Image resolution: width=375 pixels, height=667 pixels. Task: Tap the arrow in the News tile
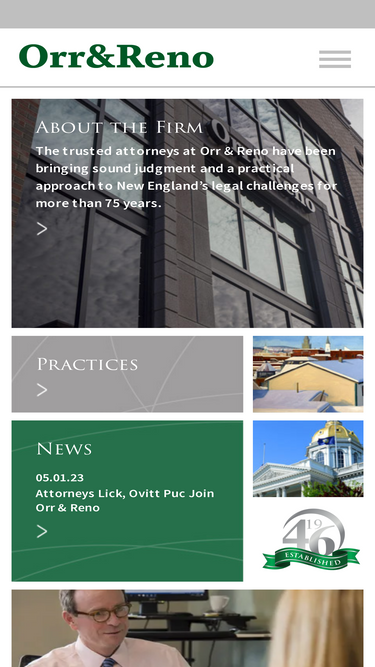tap(42, 531)
